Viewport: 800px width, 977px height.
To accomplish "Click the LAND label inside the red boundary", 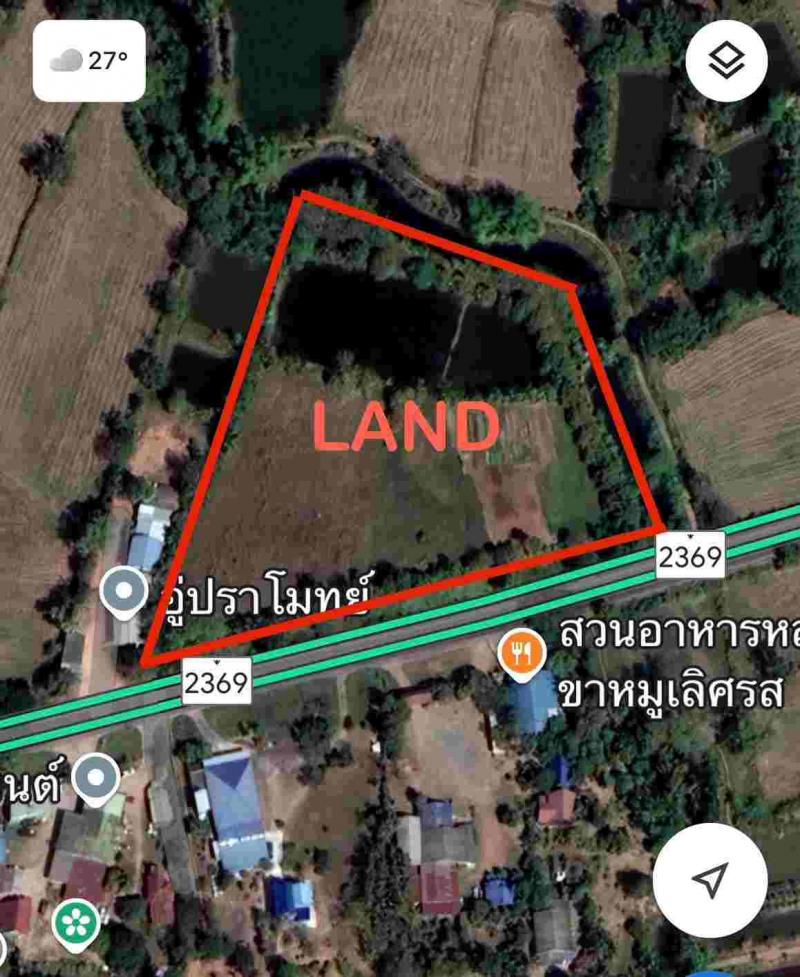I will coord(404,432).
